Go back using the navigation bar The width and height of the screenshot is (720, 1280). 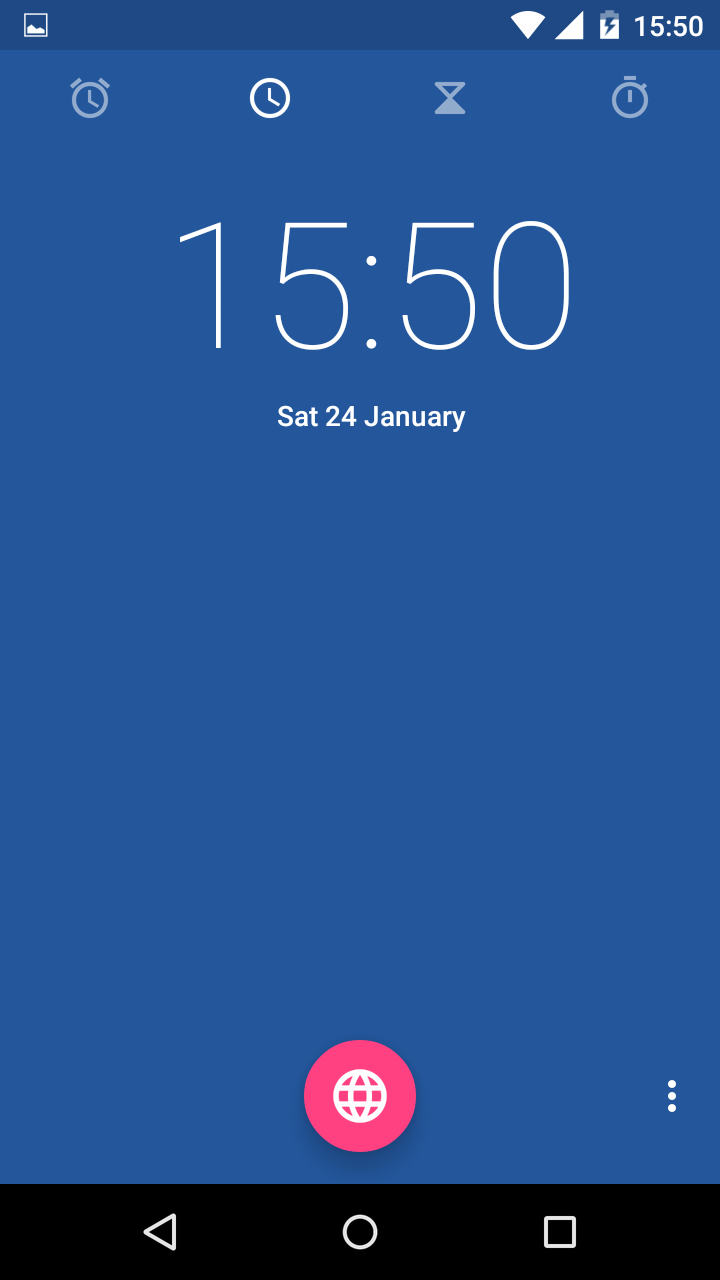160,1232
